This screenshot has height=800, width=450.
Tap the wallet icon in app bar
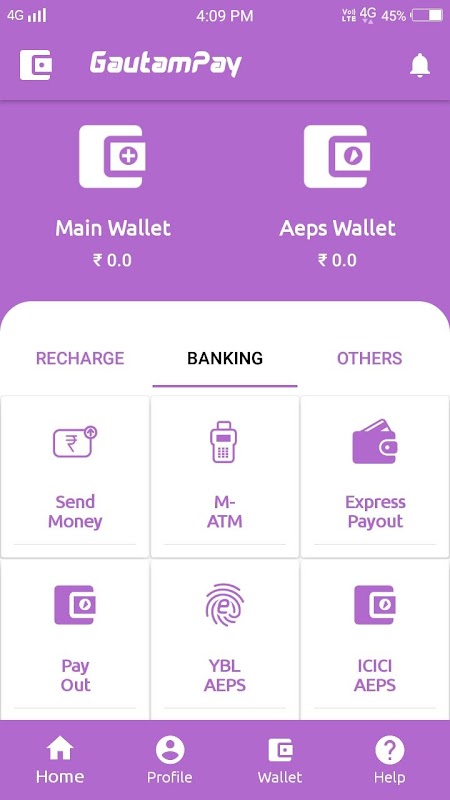[x=35, y=65]
